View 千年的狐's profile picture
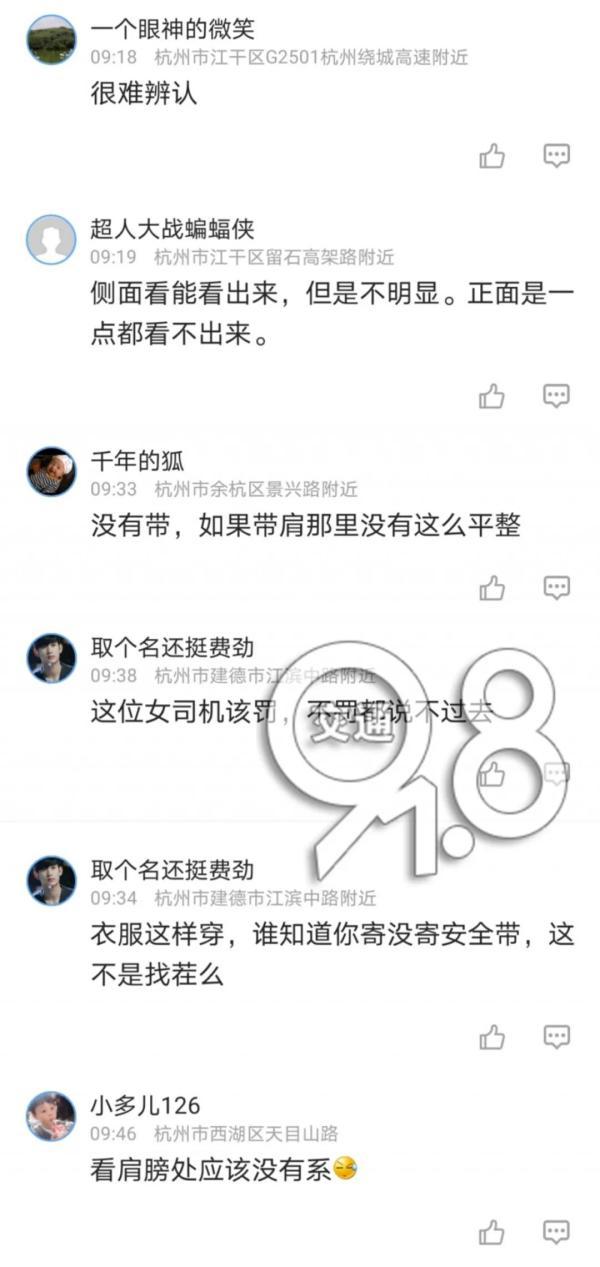This screenshot has height=1267, width=600. pyautogui.click(x=51, y=471)
